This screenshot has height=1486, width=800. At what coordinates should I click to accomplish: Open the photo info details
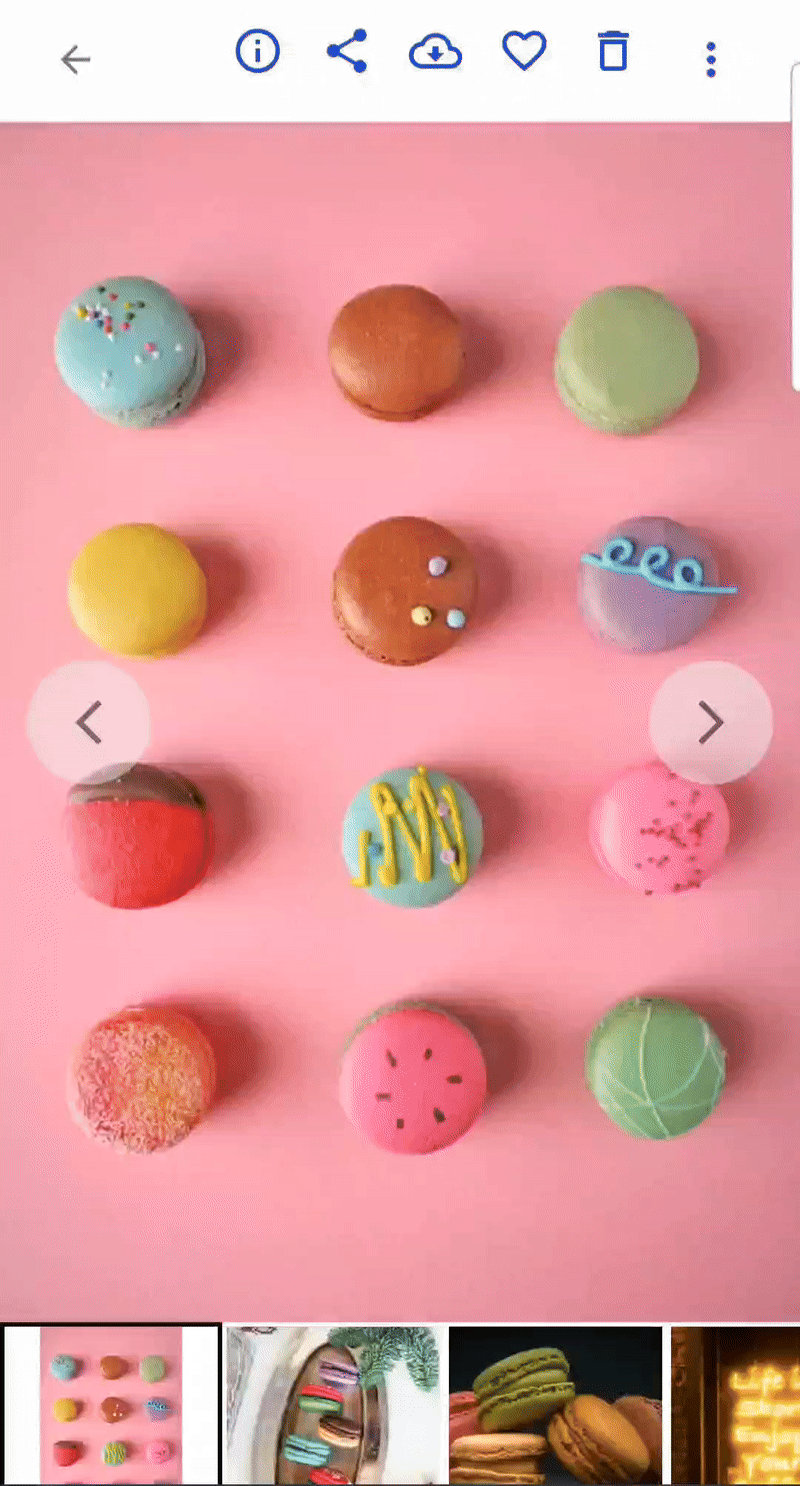click(257, 51)
